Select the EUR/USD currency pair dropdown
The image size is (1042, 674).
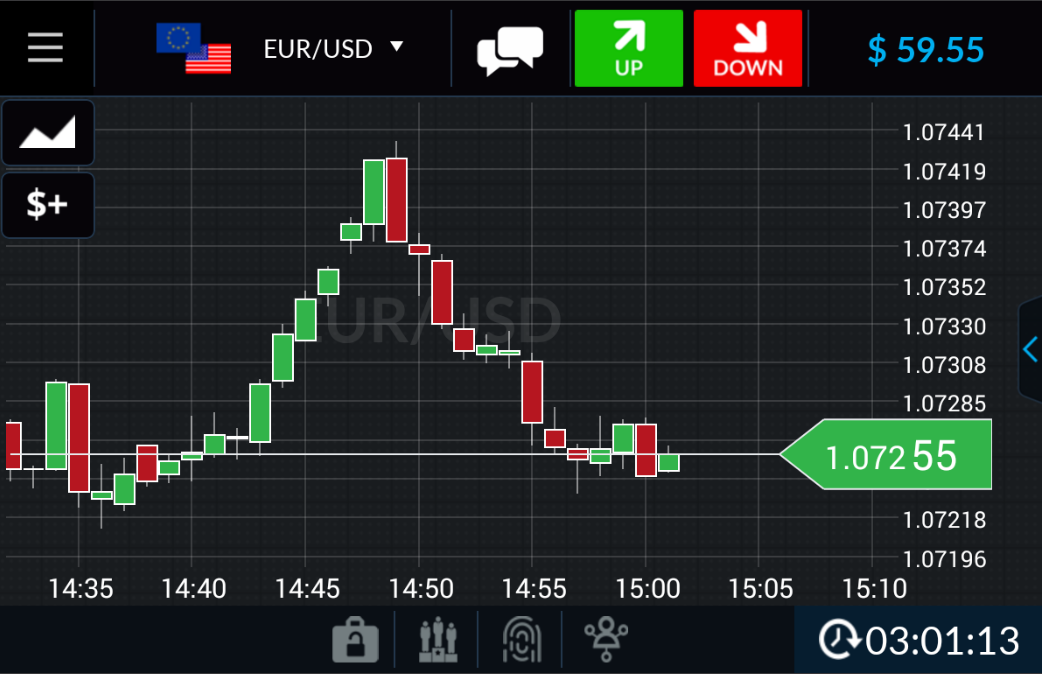[x=332, y=48]
